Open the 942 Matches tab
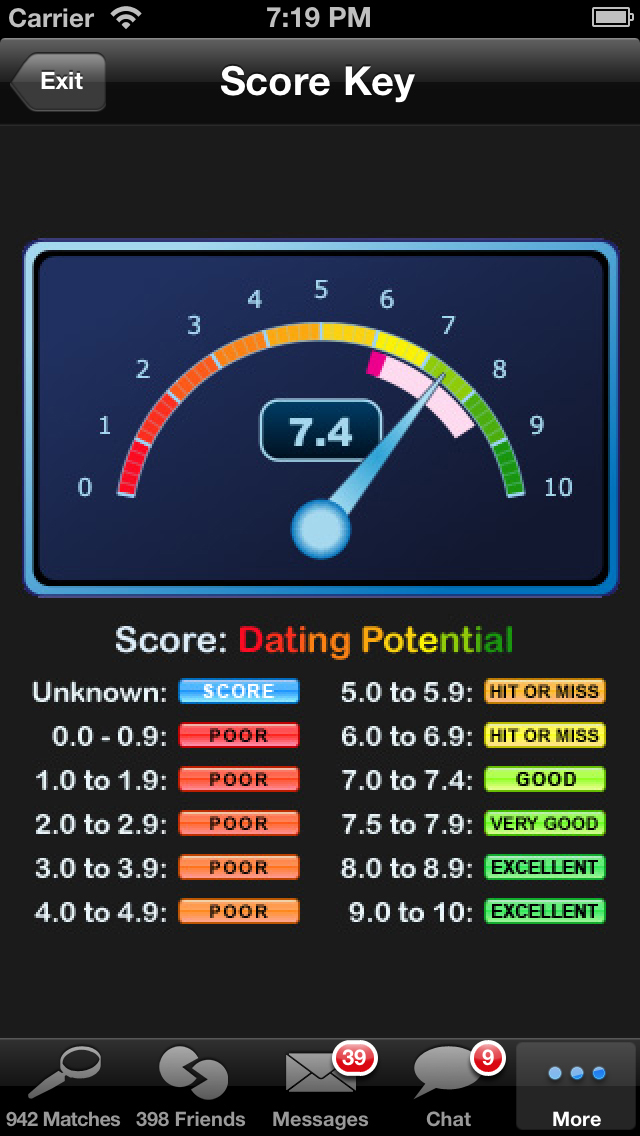Screen dimensions: 640x1136 pyautogui.click(x=63, y=1088)
